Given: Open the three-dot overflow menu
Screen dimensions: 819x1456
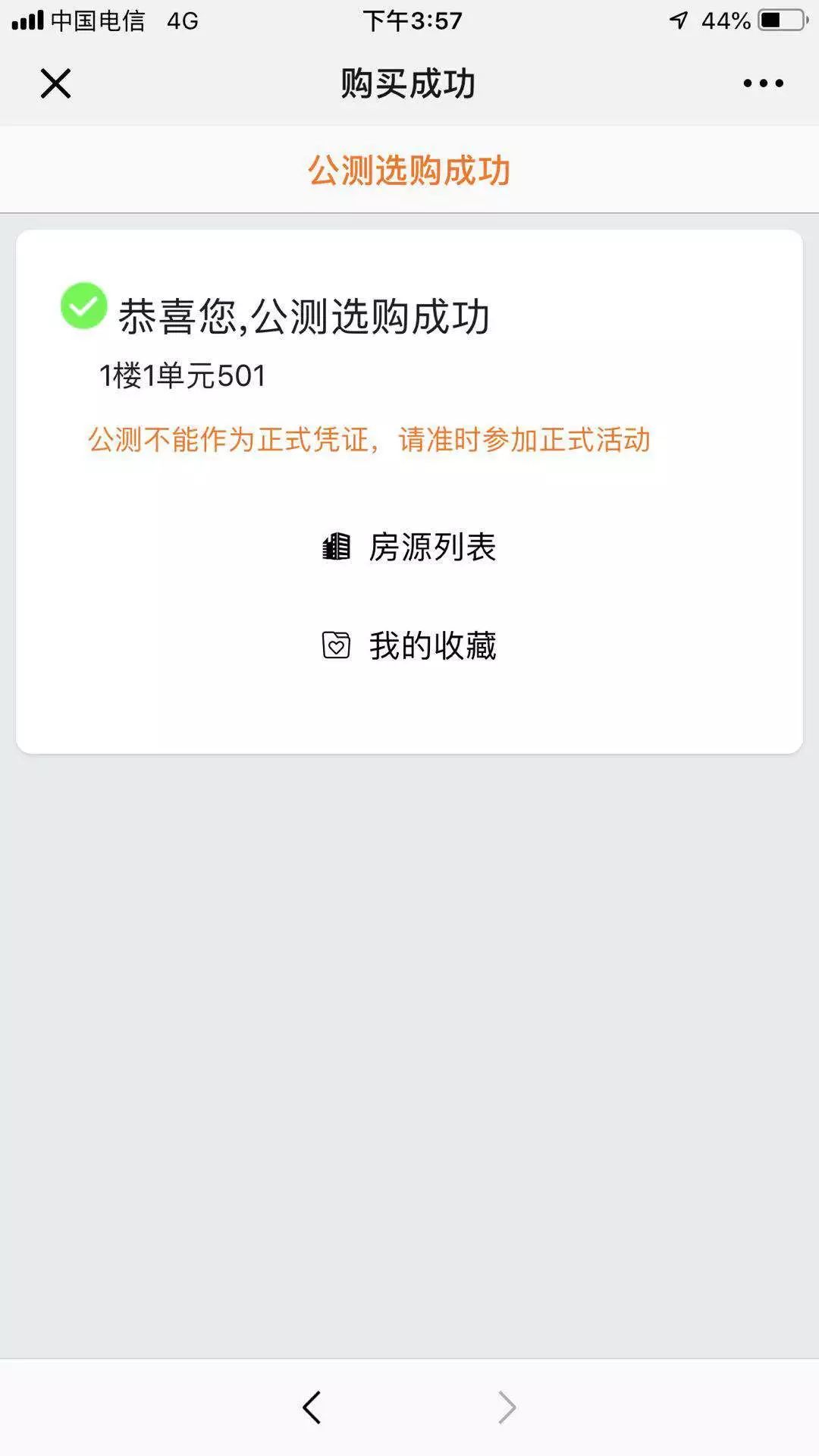Looking at the screenshot, I should pos(763,83).
